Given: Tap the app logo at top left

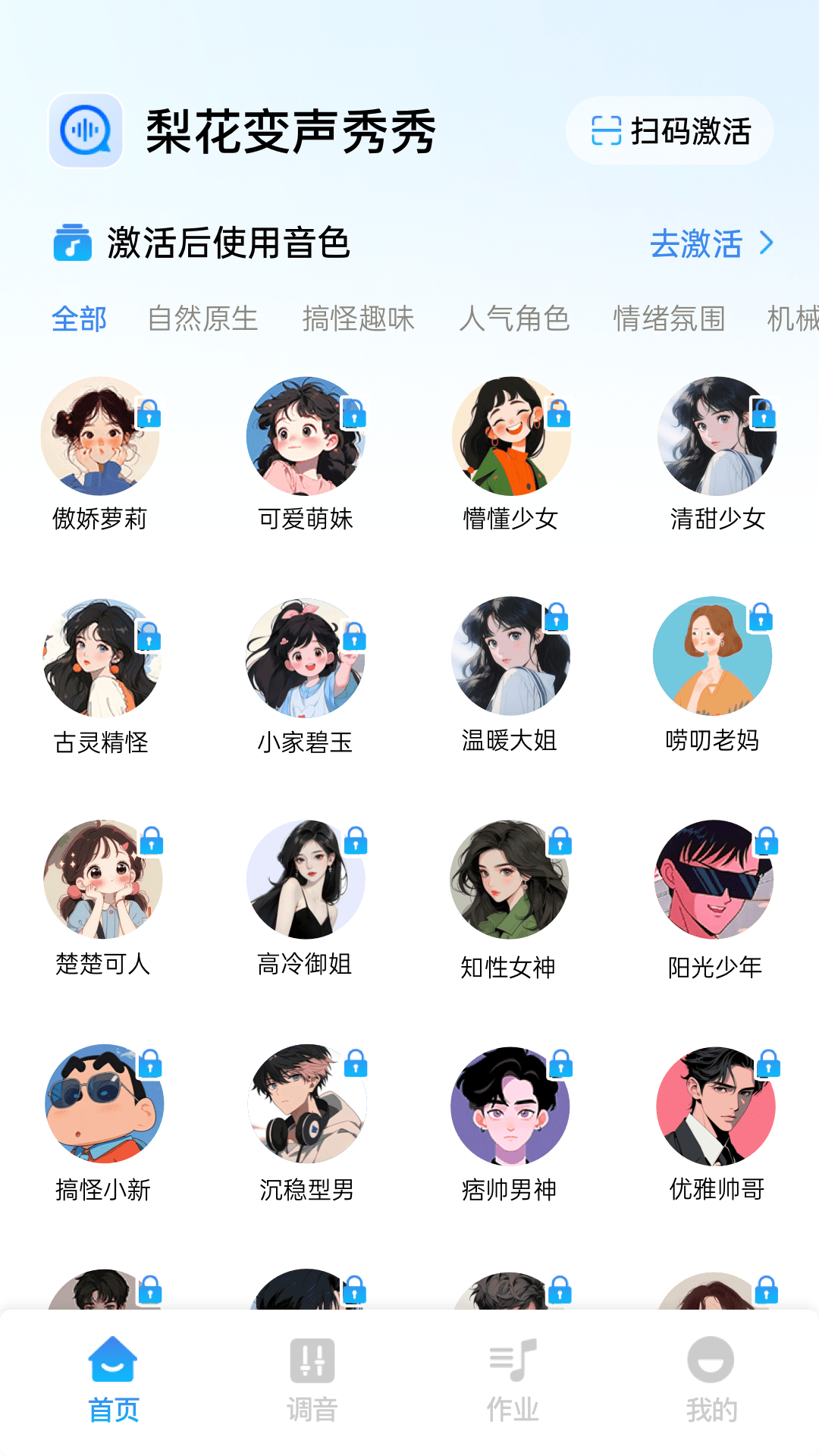Looking at the screenshot, I should pyautogui.click(x=85, y=130).
